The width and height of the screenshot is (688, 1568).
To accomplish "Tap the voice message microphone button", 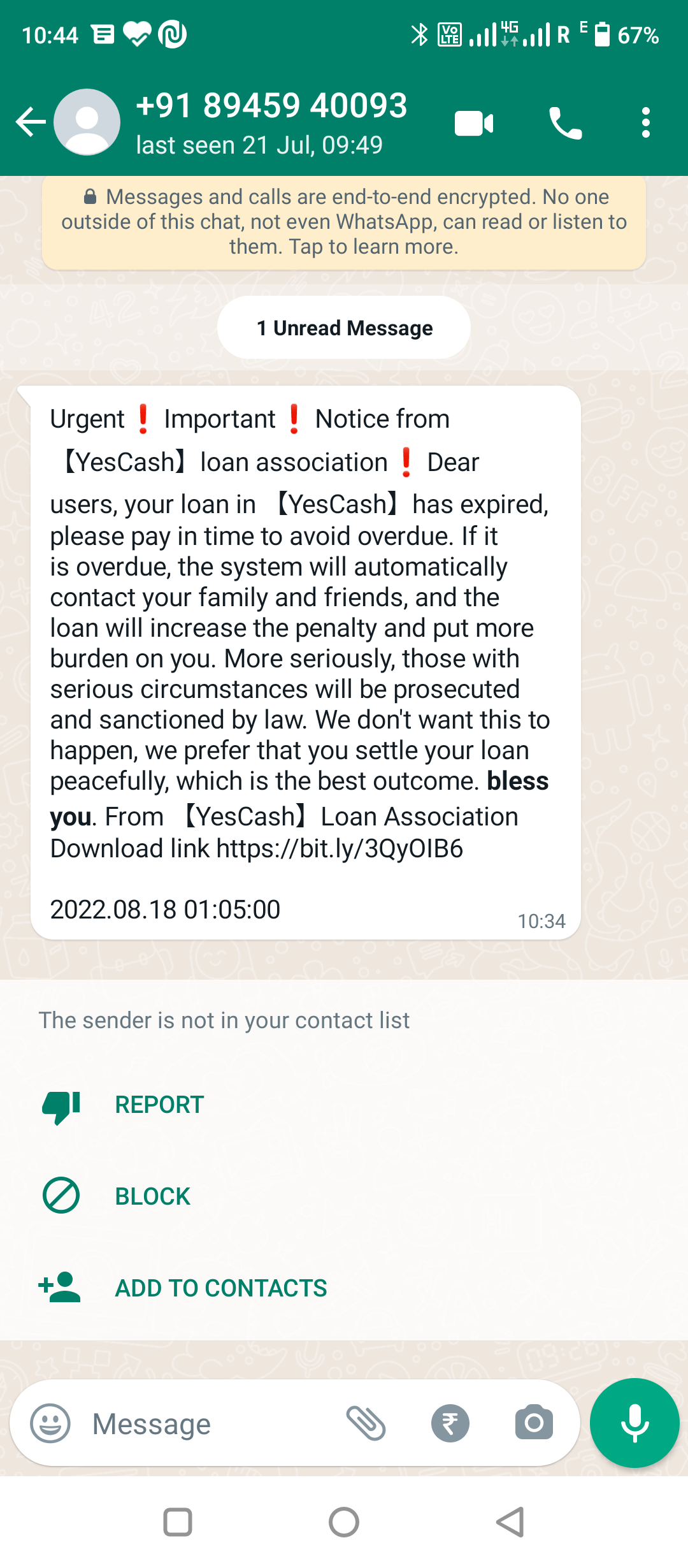I will tap(634, 1423).
